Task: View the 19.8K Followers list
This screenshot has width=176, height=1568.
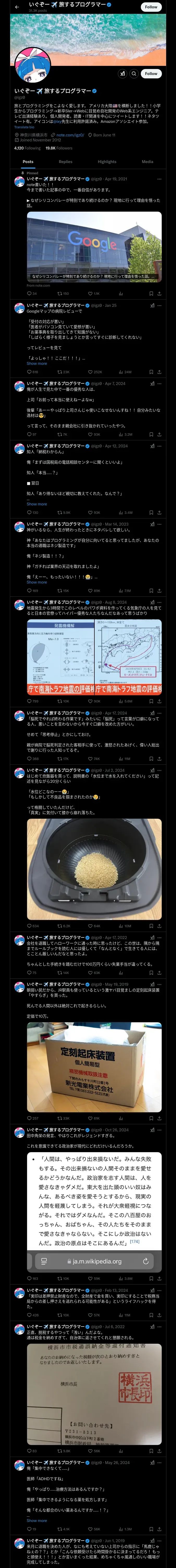Action: point(59,148)
